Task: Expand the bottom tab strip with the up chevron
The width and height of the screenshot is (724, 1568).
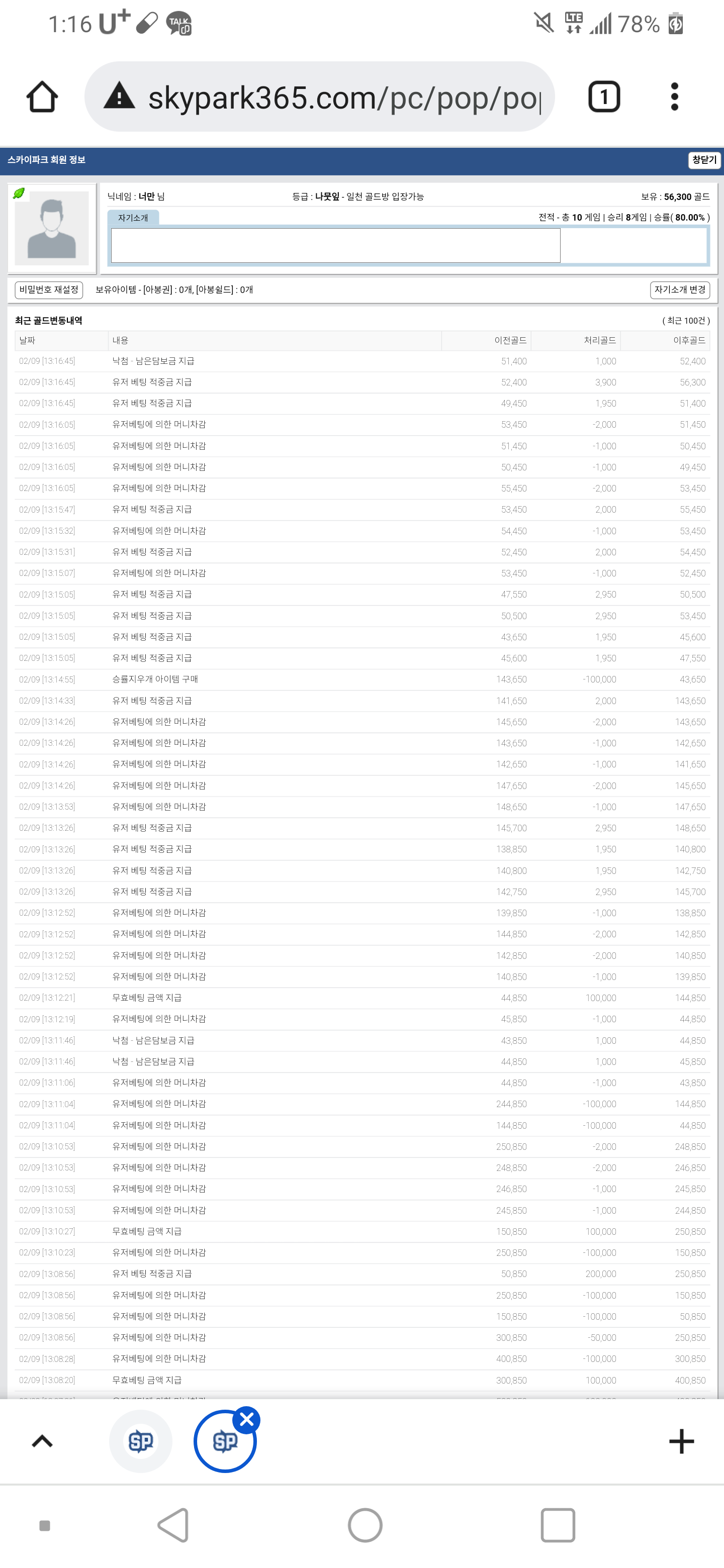Action: [42, 1441]
